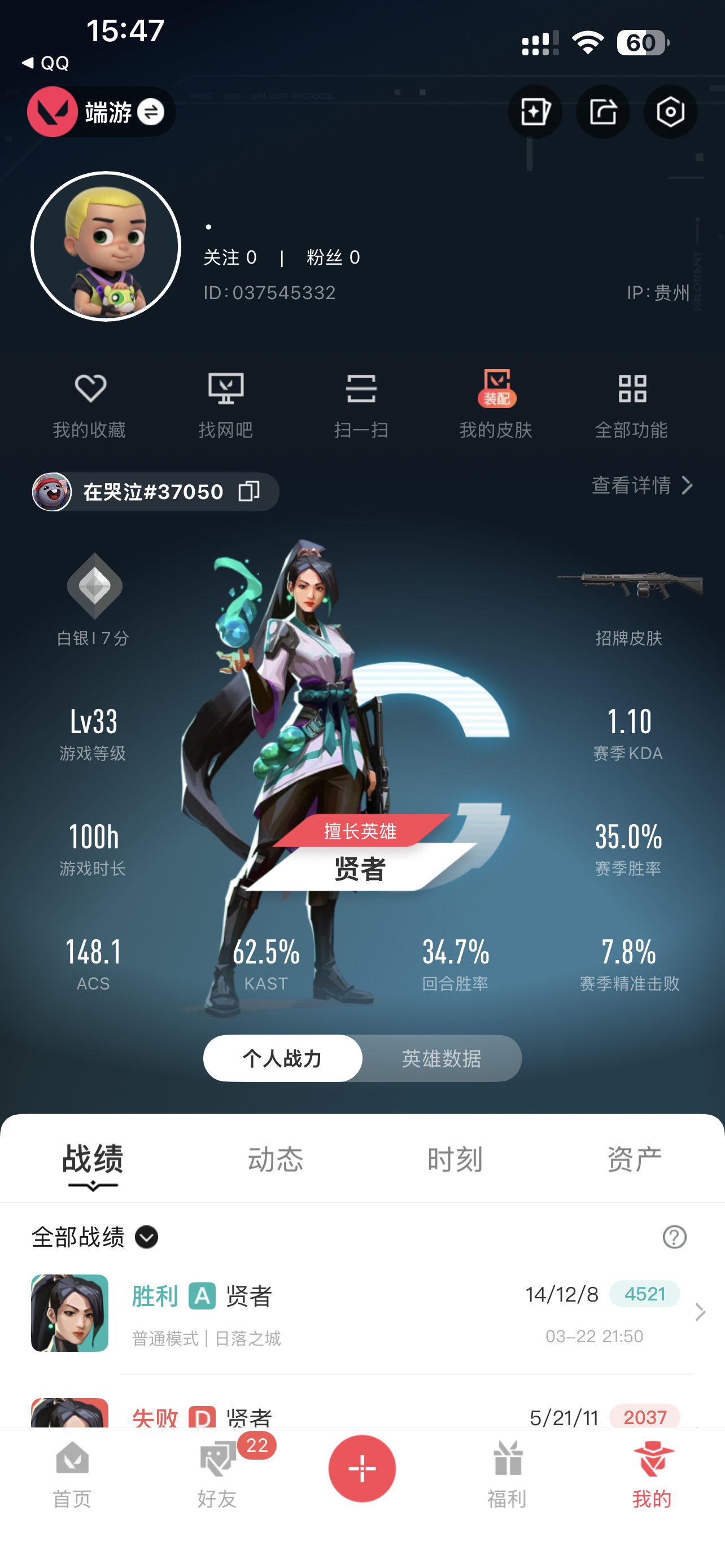
Task: Expand the 全部战绩 filter dropdown
Action: coord(146,1237)
